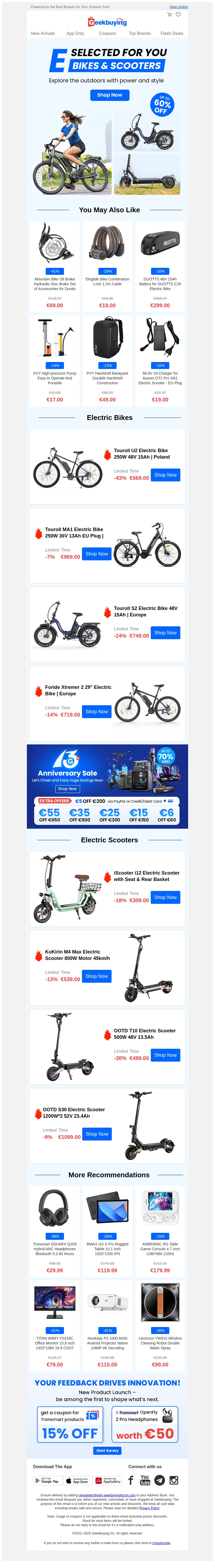The height and width of the screenshot is (1568, 215).
Task: Tap the Start Survey button
Action: (x=107, y=1450)
